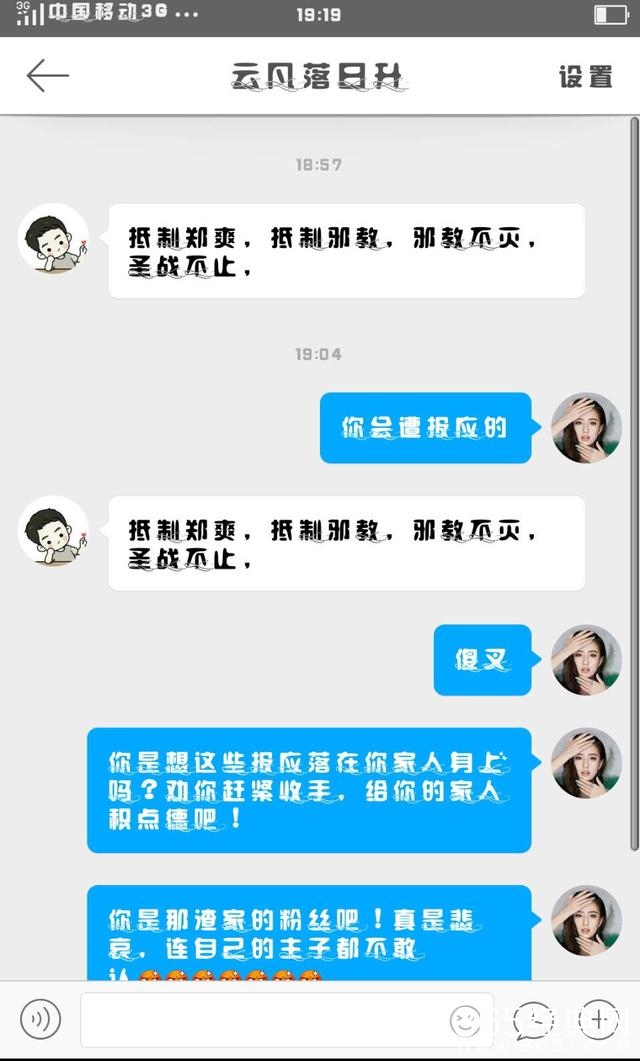Open sender avatar beside 傻叉 message
Screen dimensions: 640x1061
(x=587, y=660)
